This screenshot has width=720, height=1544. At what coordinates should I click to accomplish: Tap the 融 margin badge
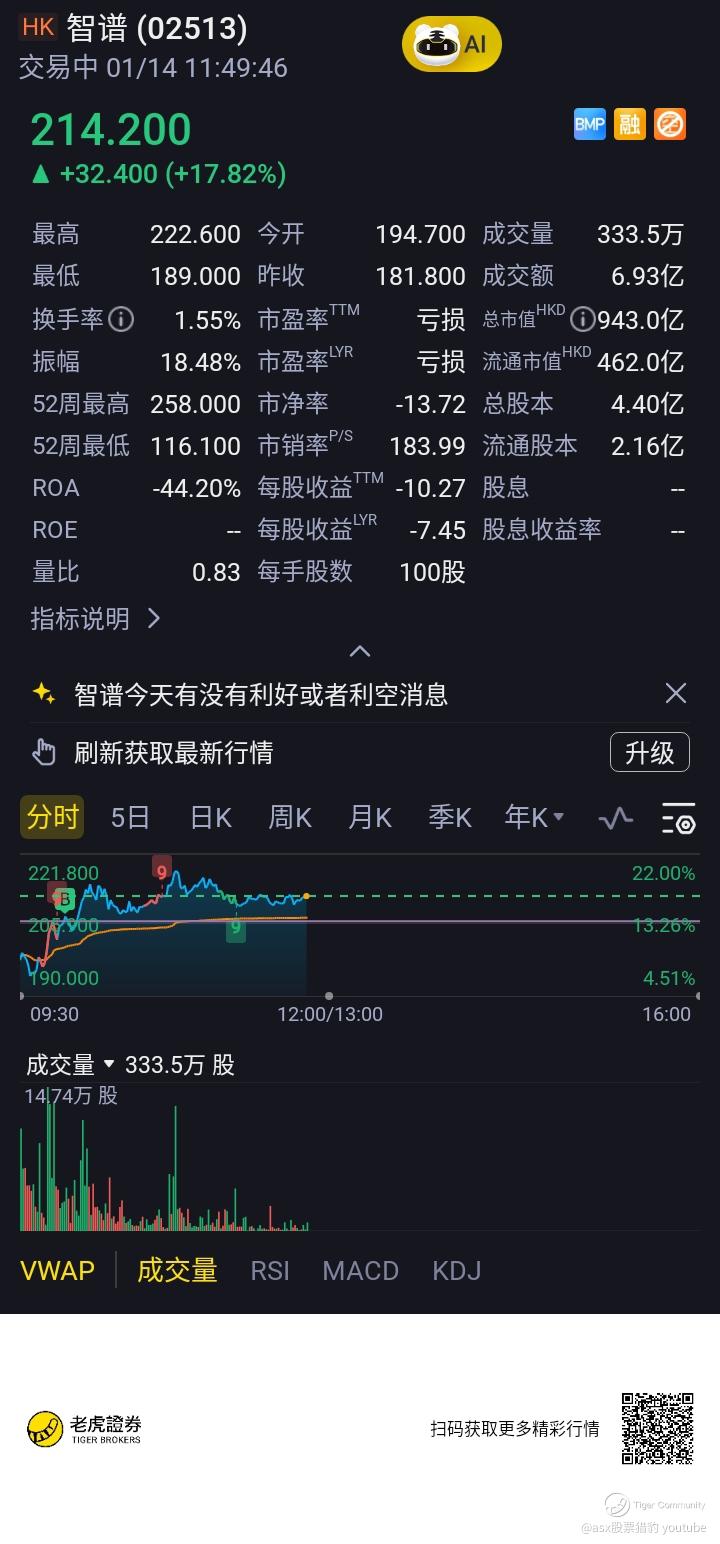[630, 124]
